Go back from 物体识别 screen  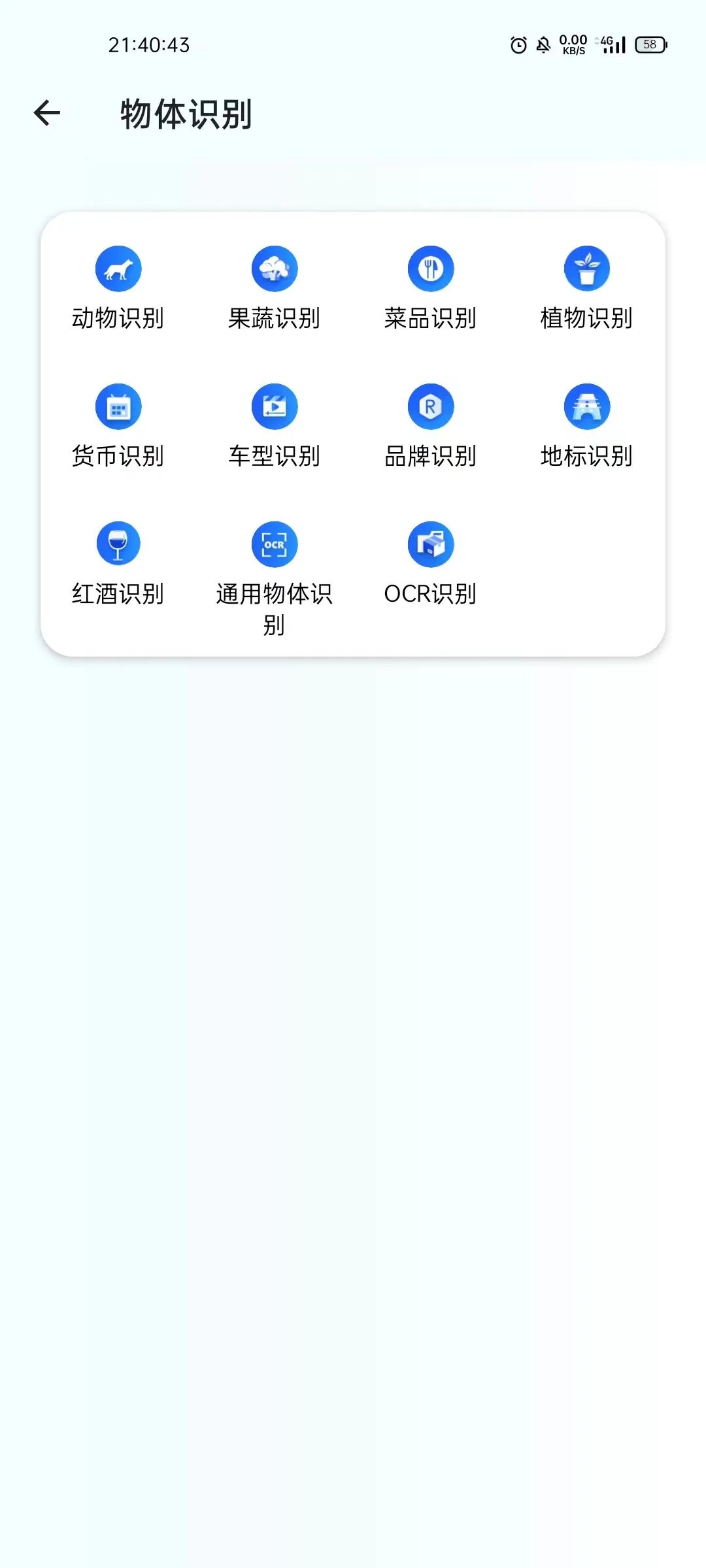(47, 113)
